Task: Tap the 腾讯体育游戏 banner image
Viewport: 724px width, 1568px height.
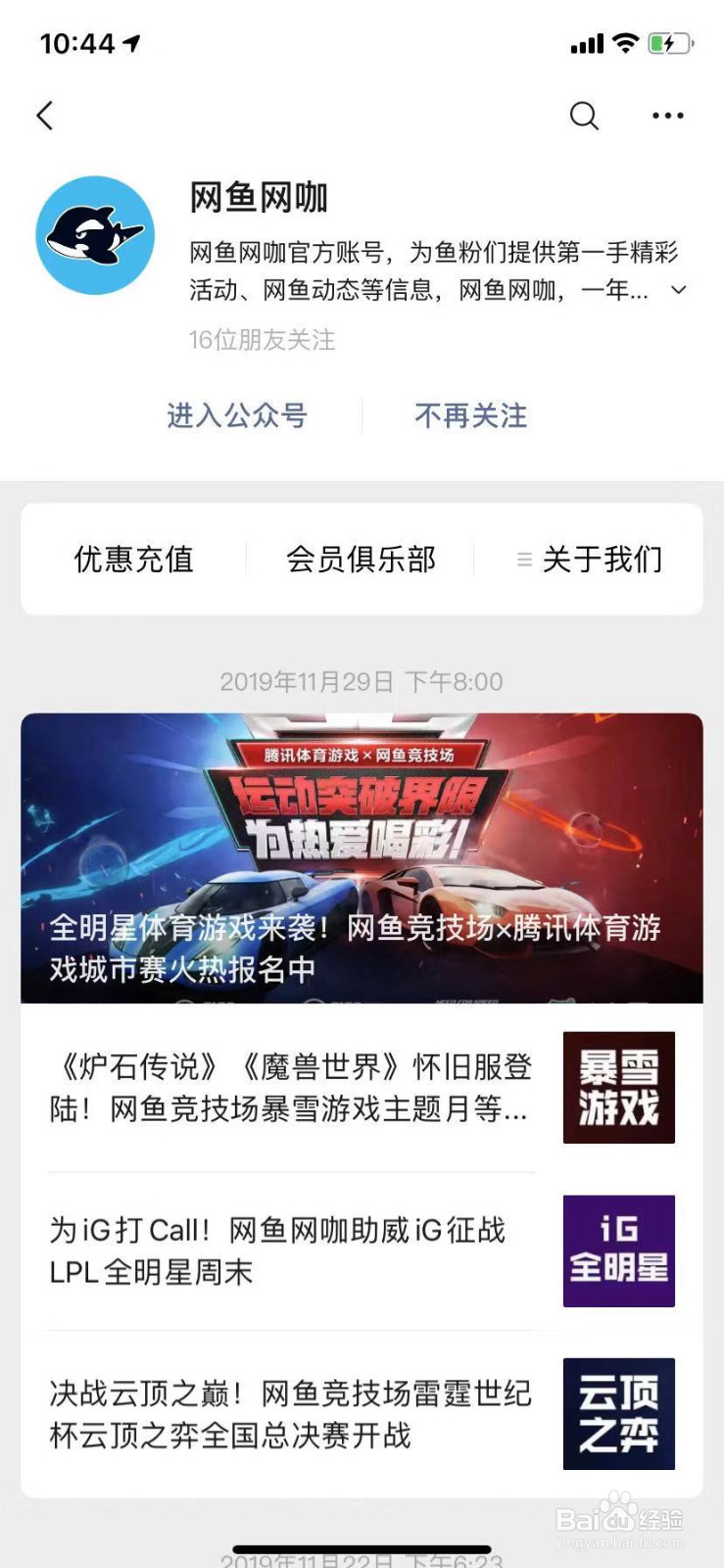Action: point(362,853)
